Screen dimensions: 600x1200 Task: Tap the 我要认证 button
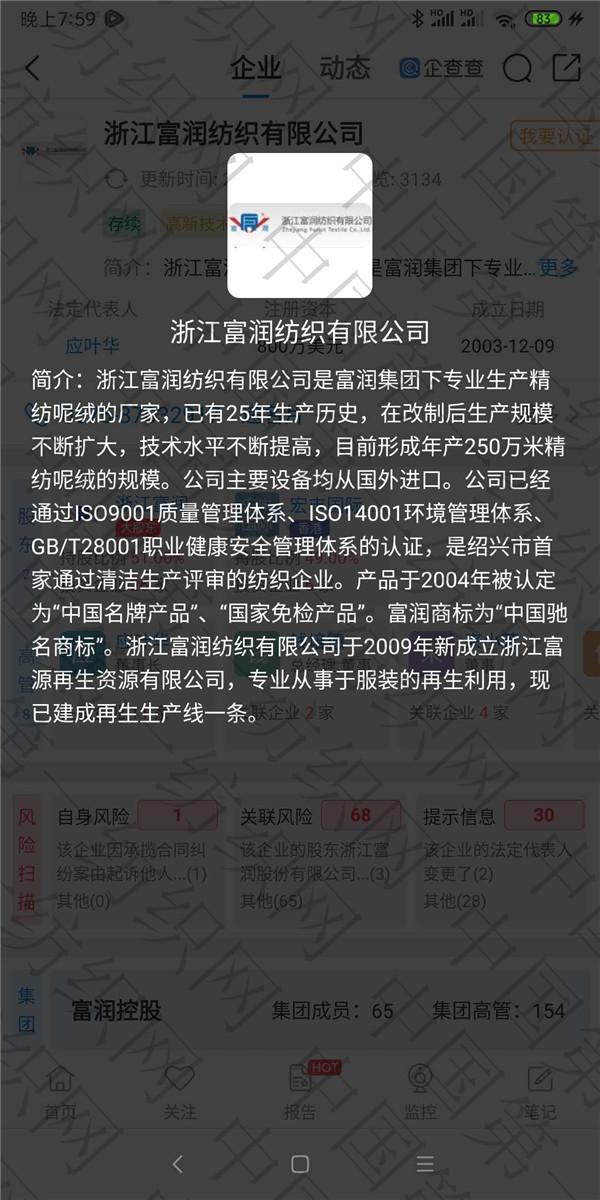coord(553,136)
